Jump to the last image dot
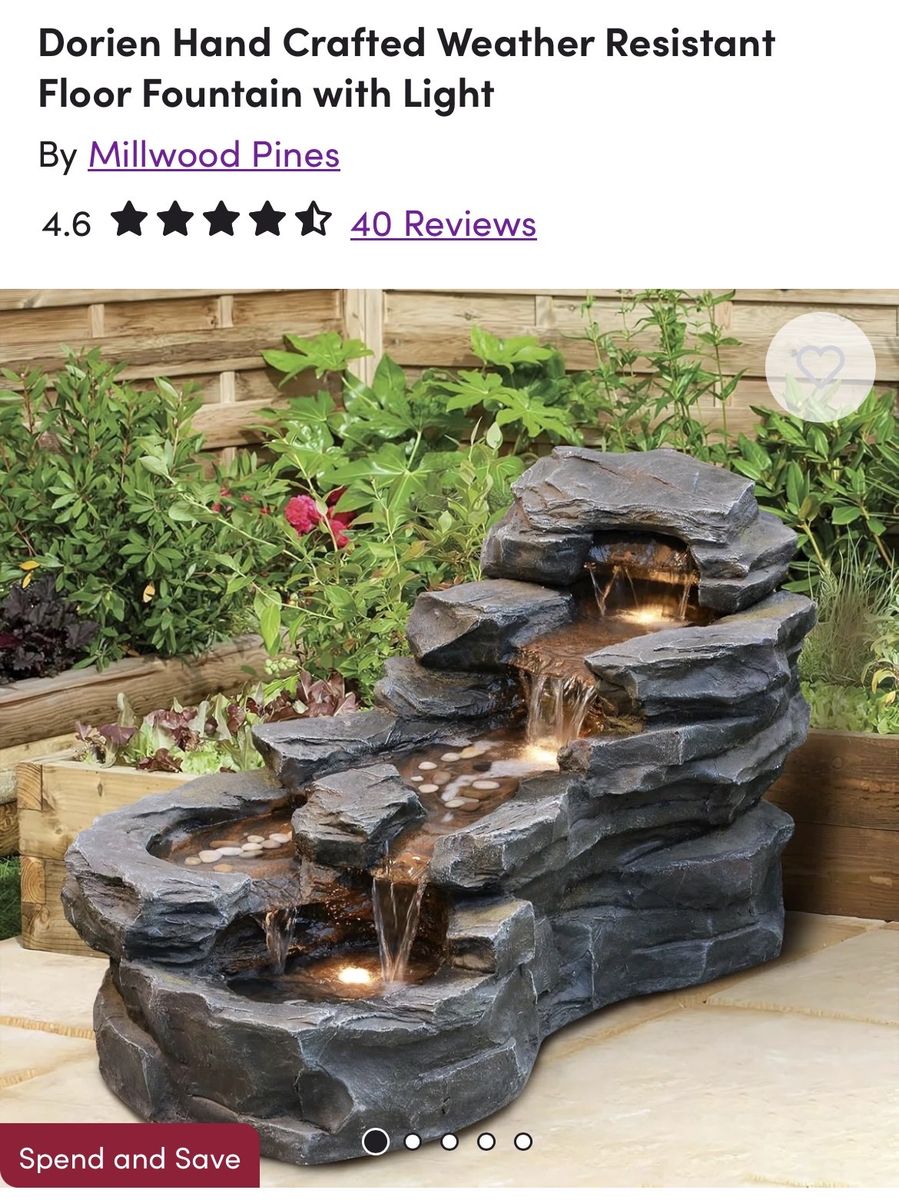899x1200 pixels. (522, 1141)
